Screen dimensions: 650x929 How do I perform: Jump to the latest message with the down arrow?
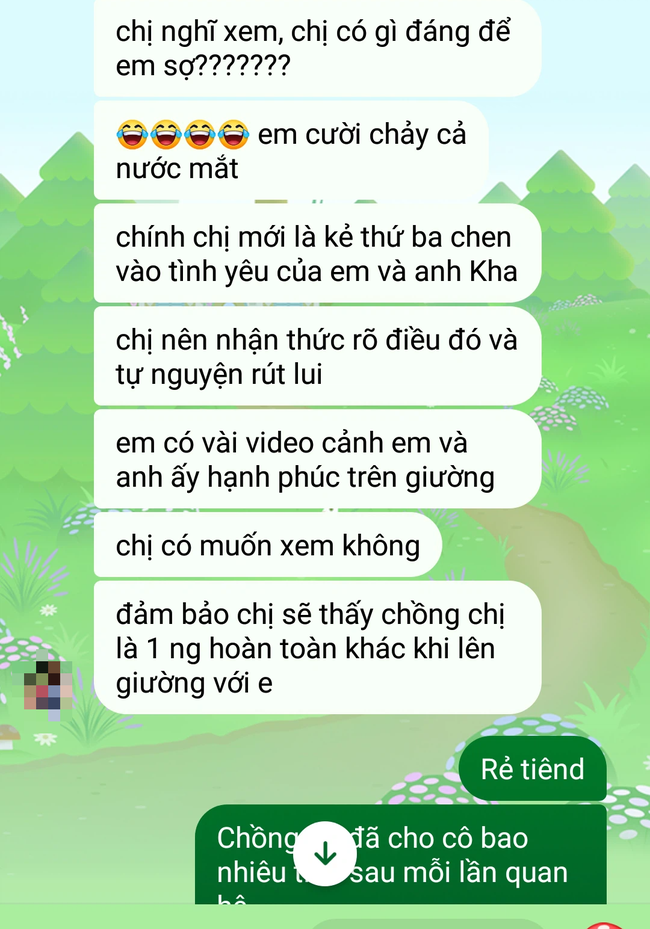click(x=324, y=853)
